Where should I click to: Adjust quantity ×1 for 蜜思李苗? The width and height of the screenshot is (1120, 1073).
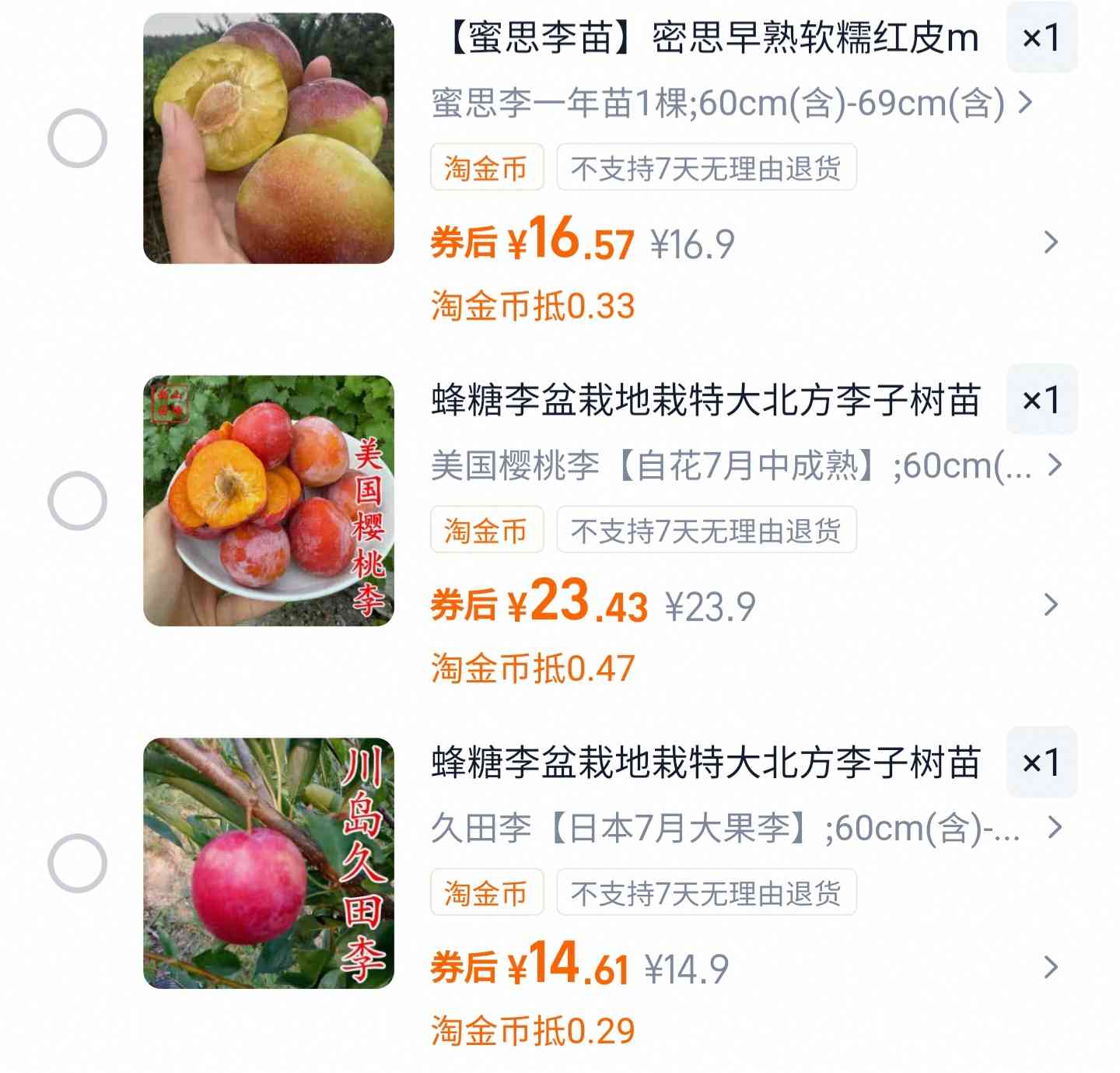[x=1041, y=37]
